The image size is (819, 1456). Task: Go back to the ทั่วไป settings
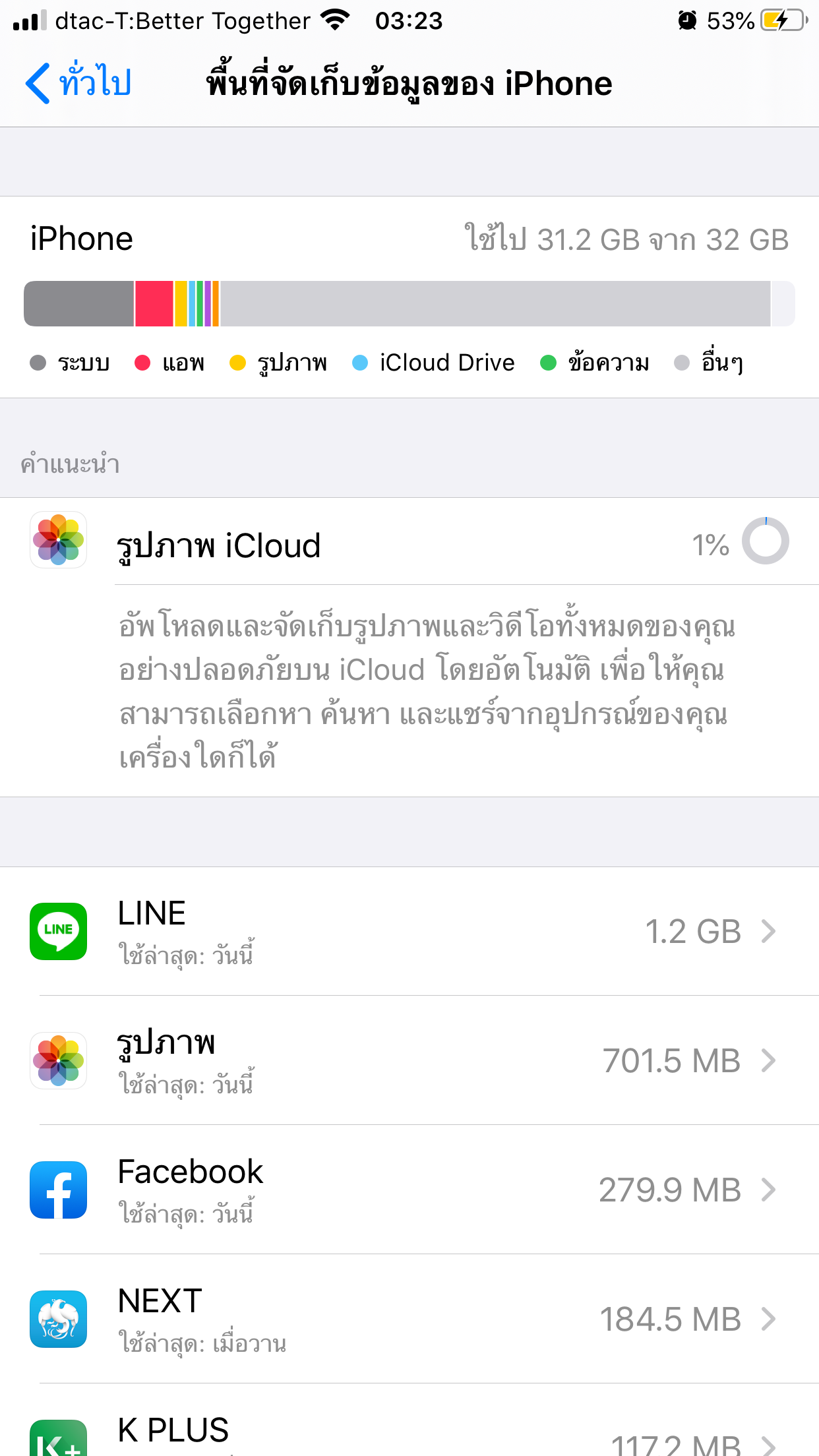78,83
